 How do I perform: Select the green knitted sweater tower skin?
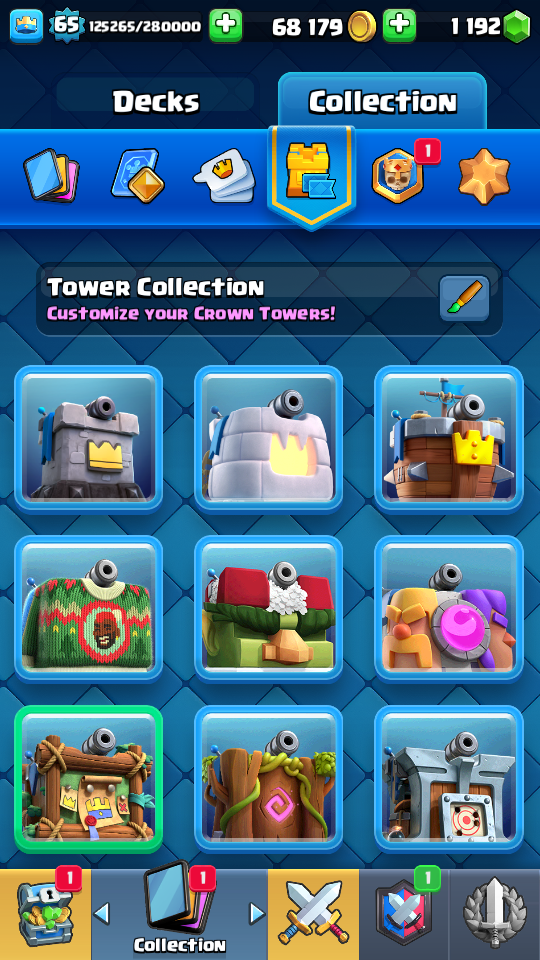click(x=89, y=609)
